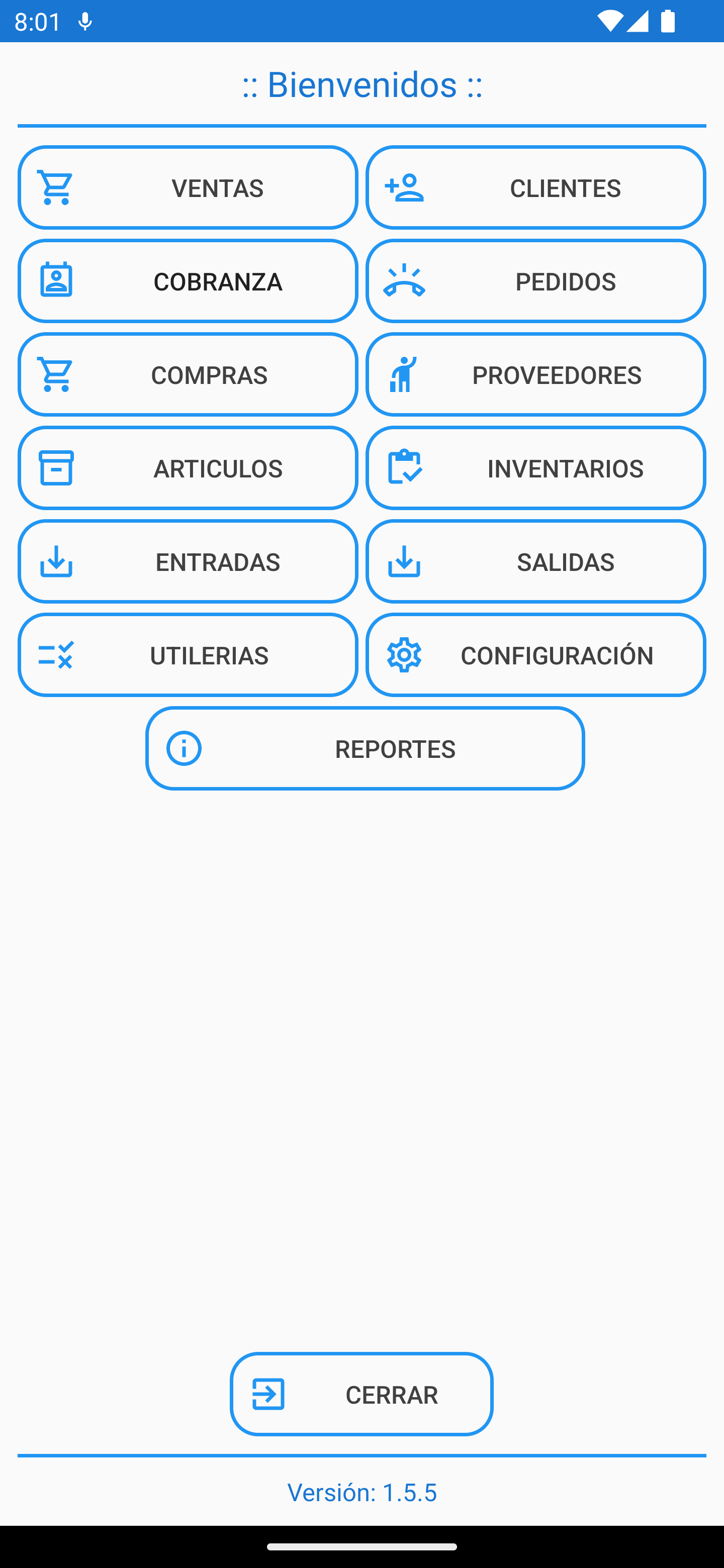The height and width of the screenshot is (1568, 724).
Task: Click the gear icon on CONFIGURACIÓN
Action: [x=403, y=654]
